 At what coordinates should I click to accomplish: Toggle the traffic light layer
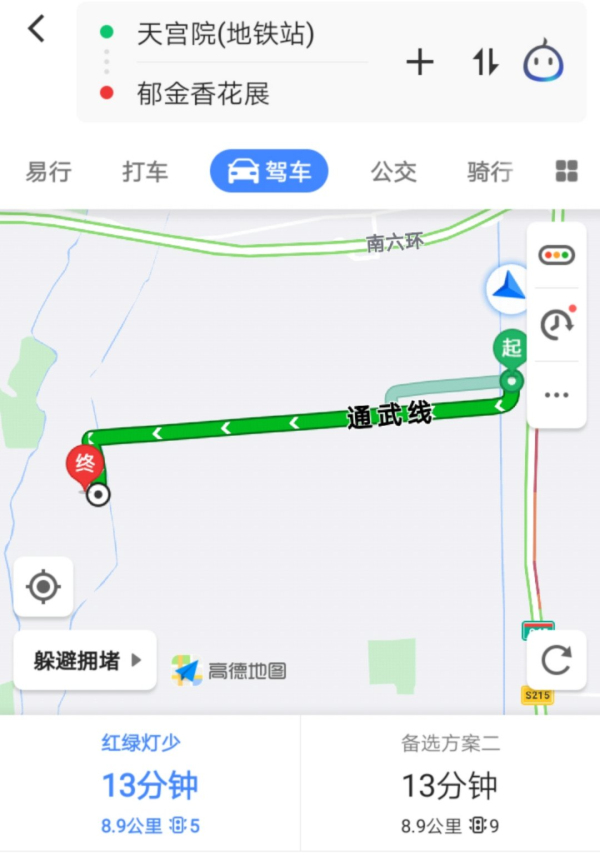coord(556,256)
